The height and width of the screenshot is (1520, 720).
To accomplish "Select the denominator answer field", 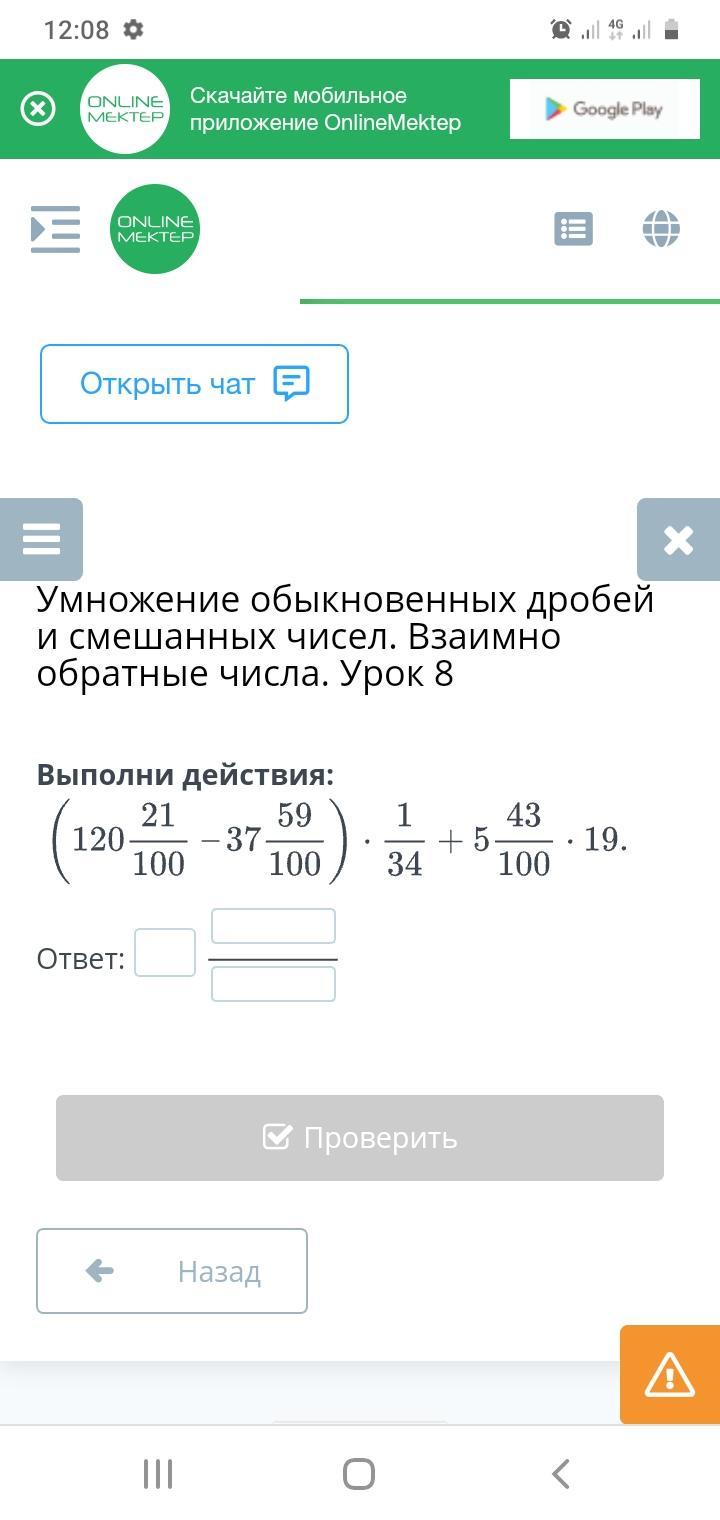I will coord(273,984).
